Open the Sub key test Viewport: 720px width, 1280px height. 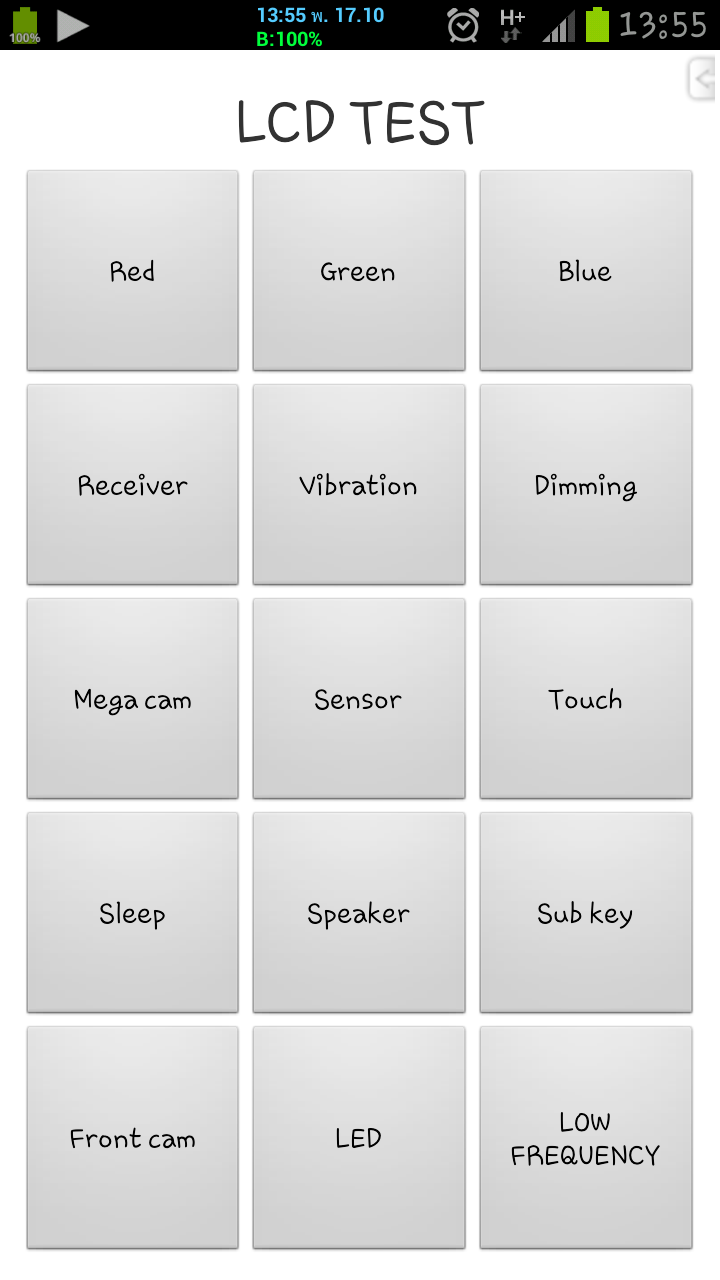coord(585,912)
